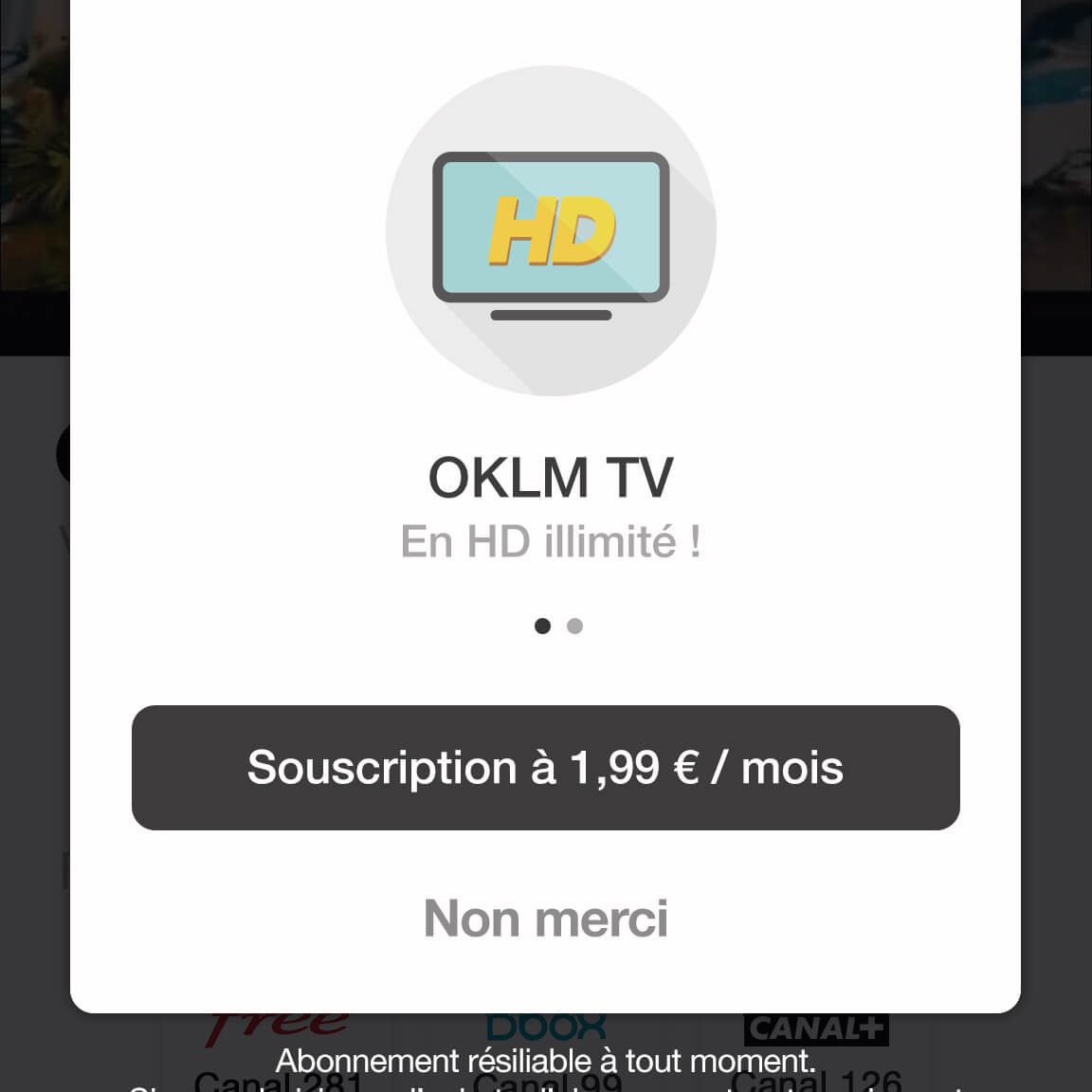Decline with Non merci
Viewport: 1092px width, 1092px height.
click(545, 919)
